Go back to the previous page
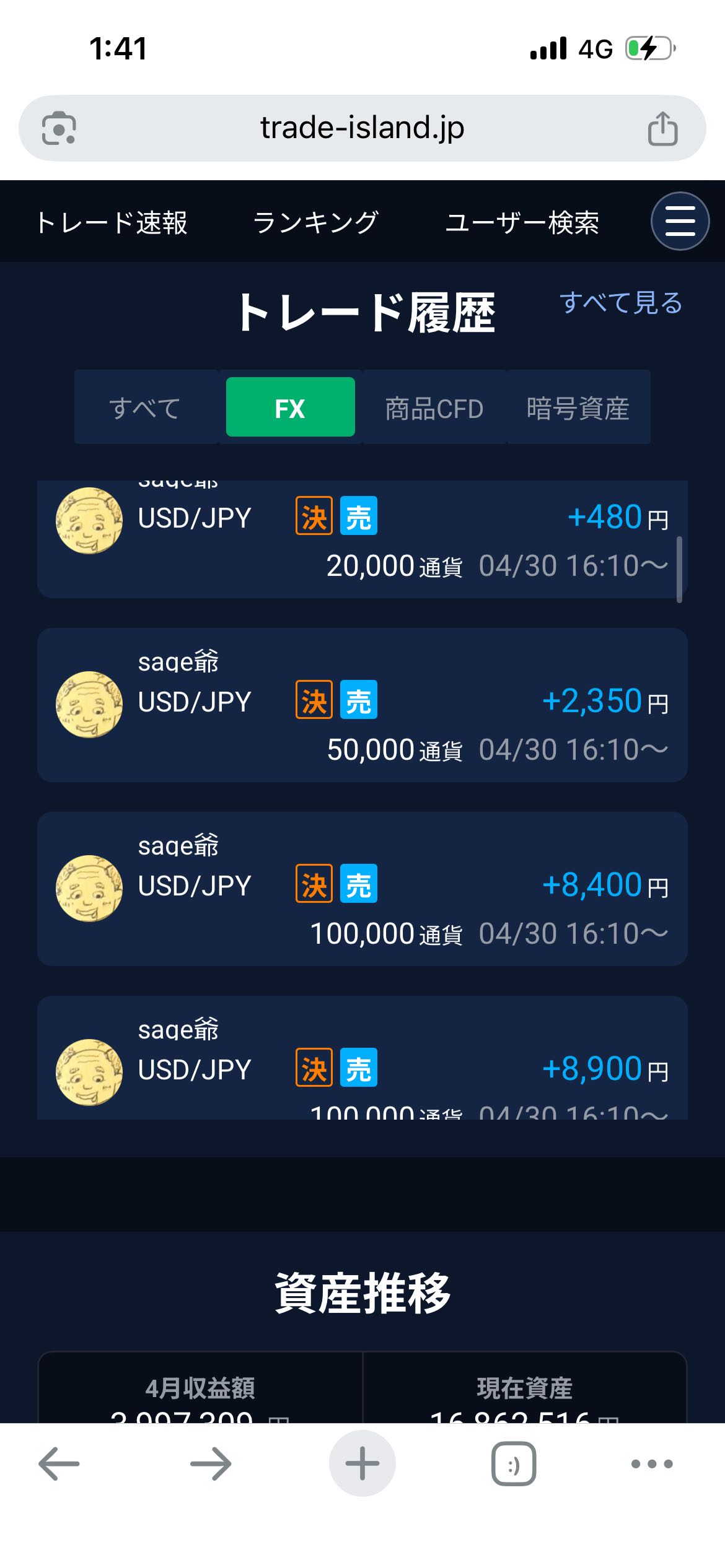Viewport: 725px width, 1568px height. (x=59, y=1464)
